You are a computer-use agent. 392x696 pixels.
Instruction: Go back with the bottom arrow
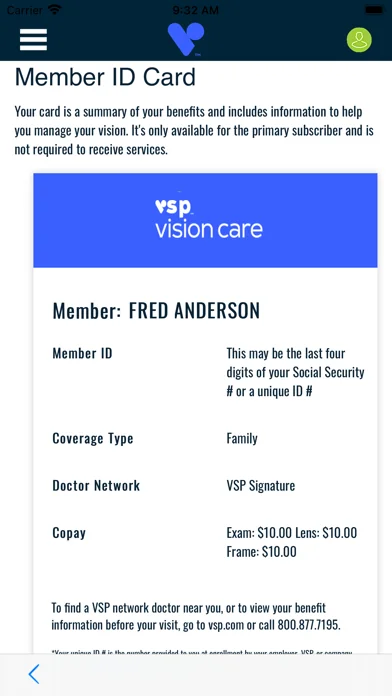[x=34, y=674]
